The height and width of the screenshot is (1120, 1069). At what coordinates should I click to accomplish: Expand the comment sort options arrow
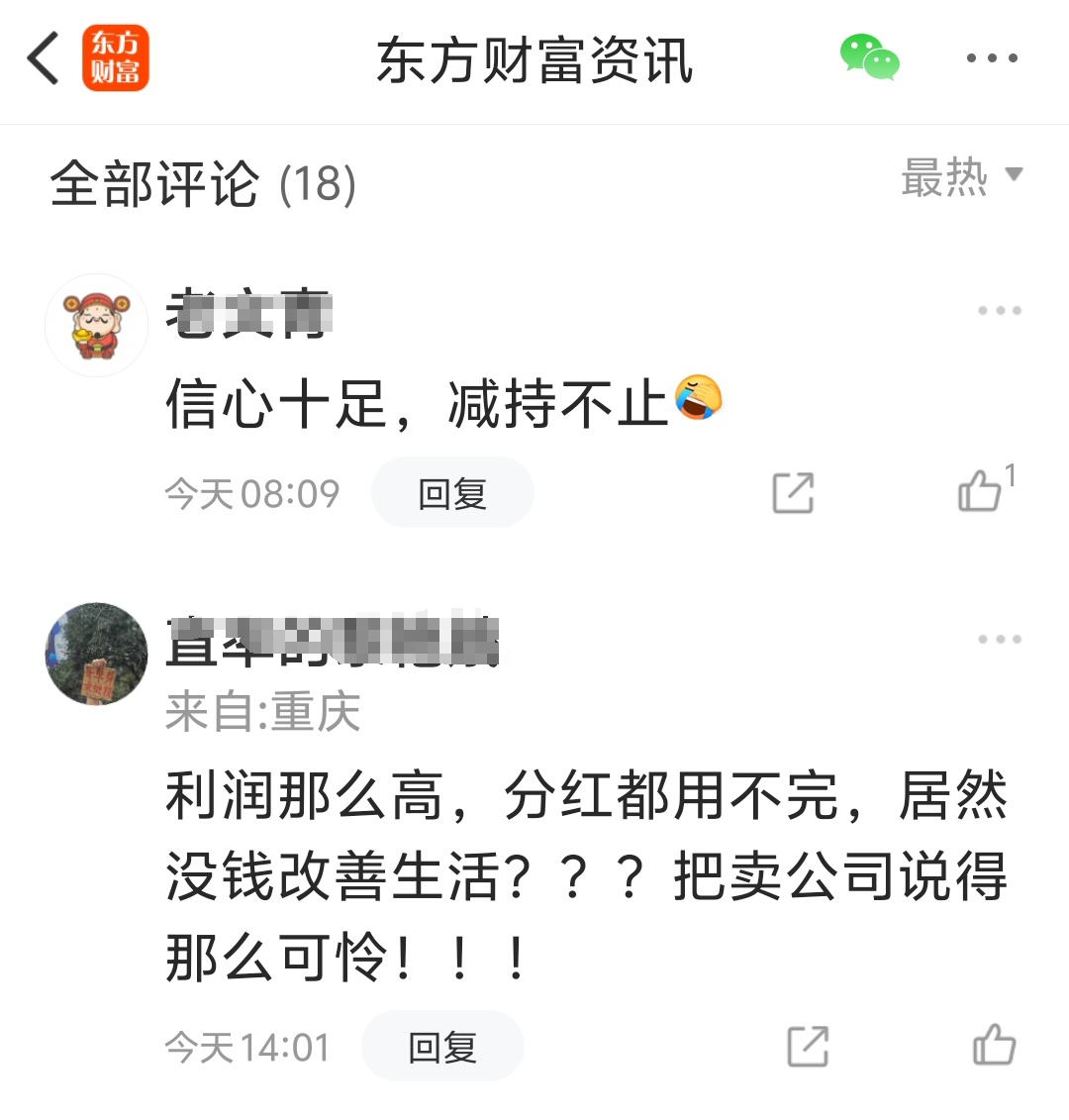(x=1014, y=175)
